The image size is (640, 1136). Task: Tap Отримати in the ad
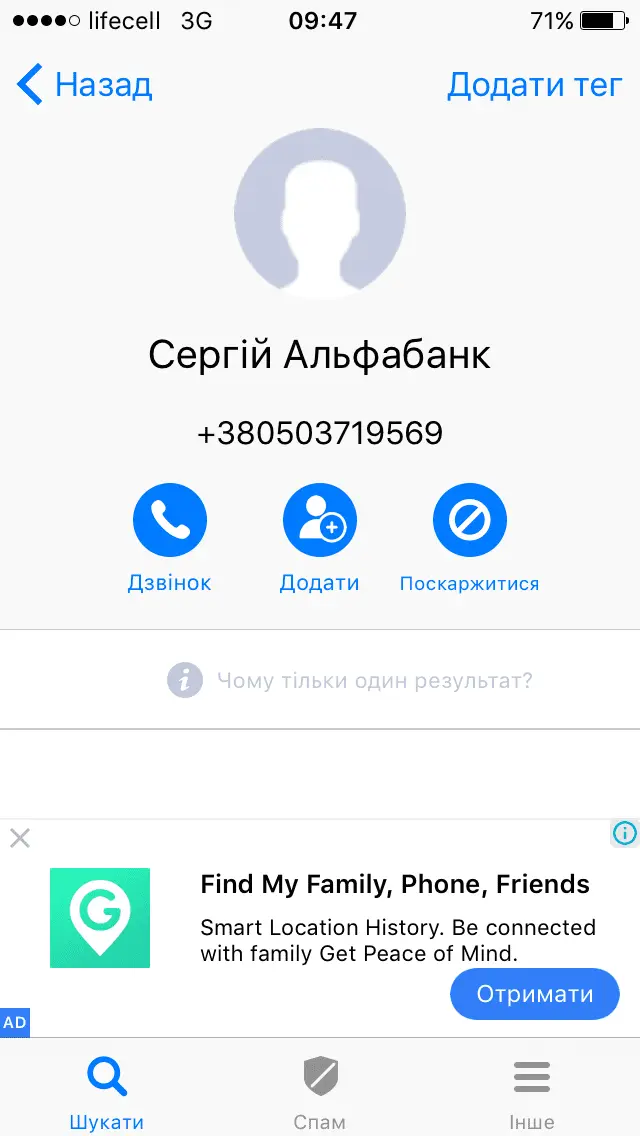pyautogui.click(x=534, y=994)
